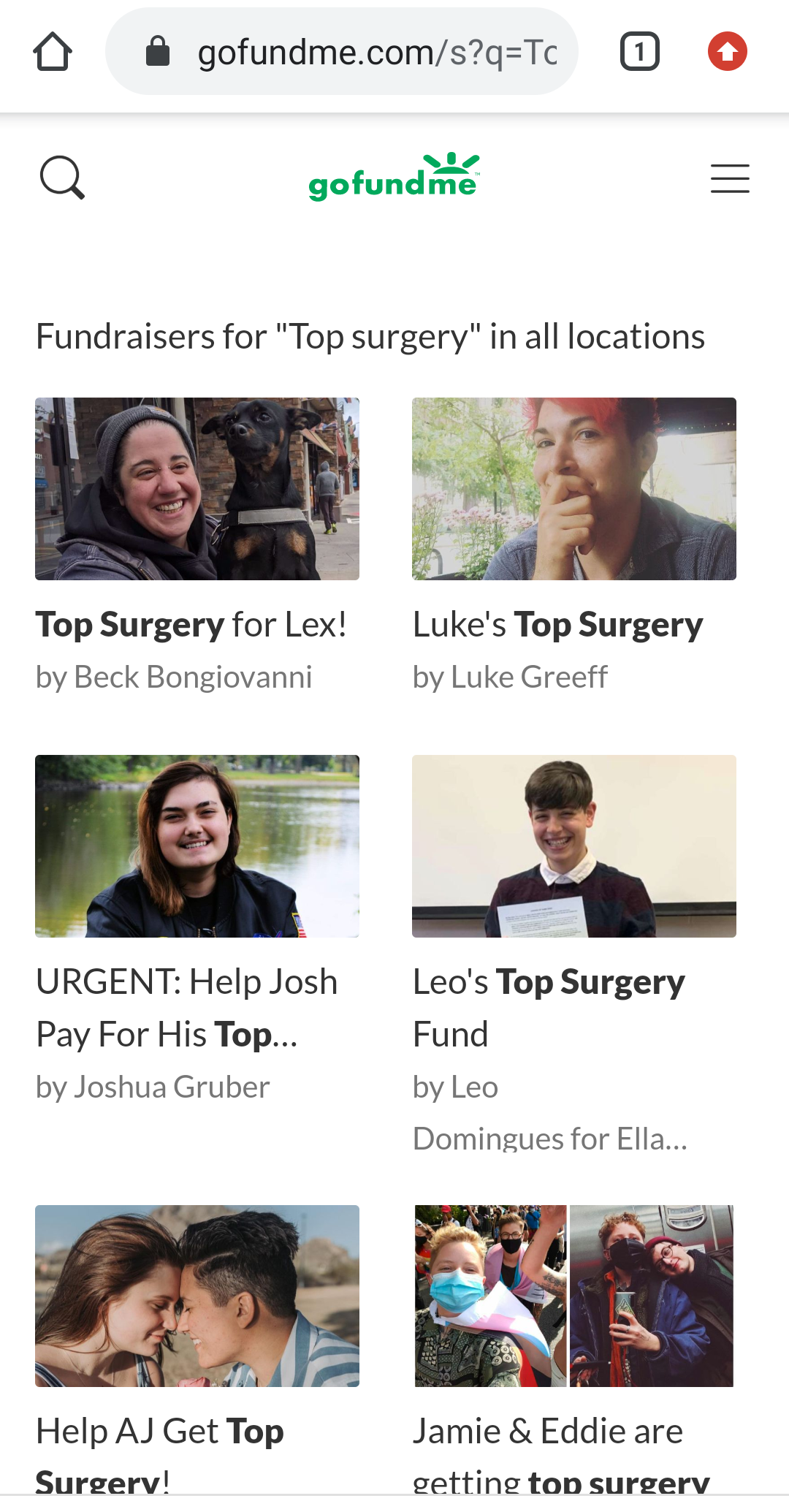Edit the gofundme.com address bar
Viewport: 789px width, 1512px height.
pos(342,52)
